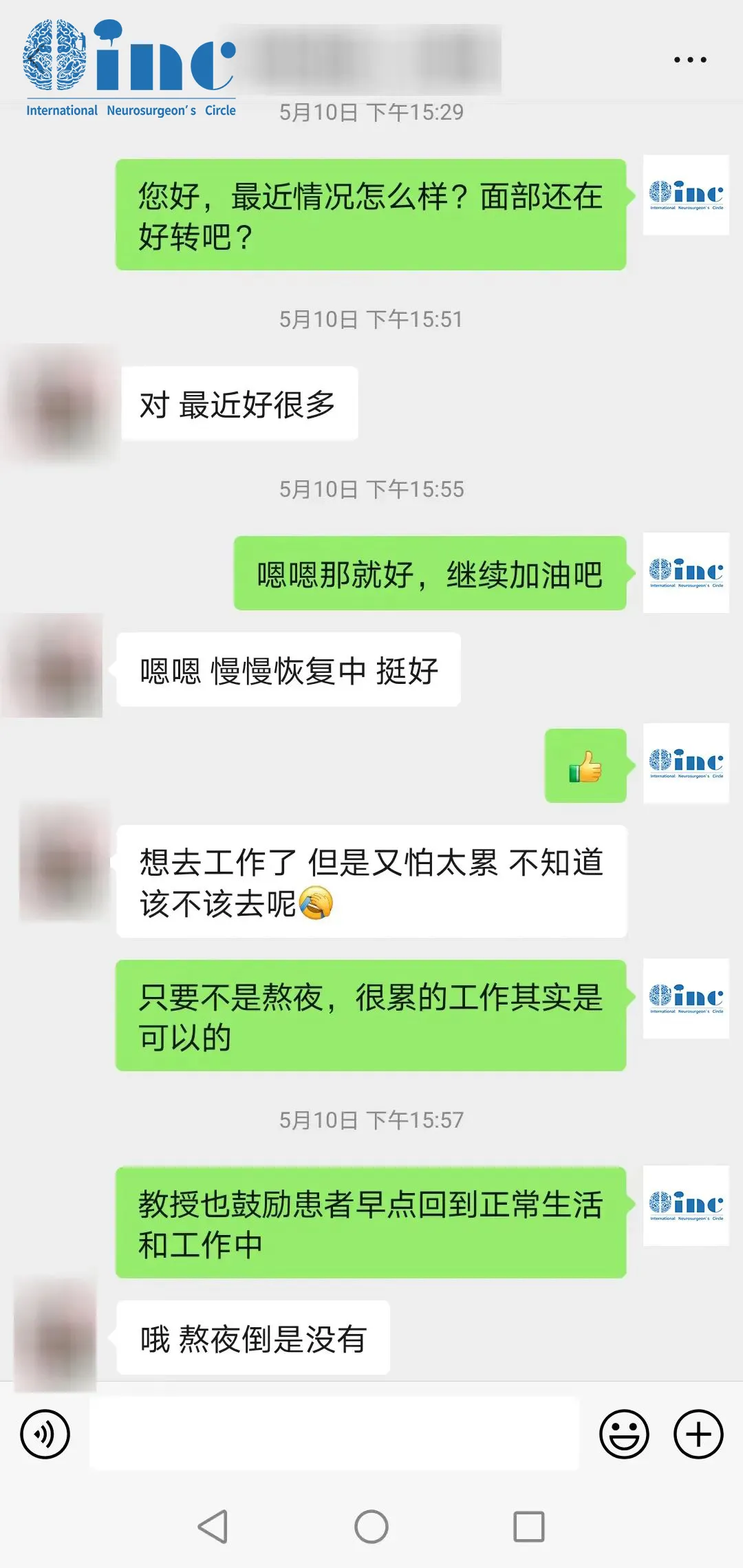Open chat settings from the top-right menu
The height and width of the screenshot is (1568, 743).
pyautogui.click(x=690, y=58)
